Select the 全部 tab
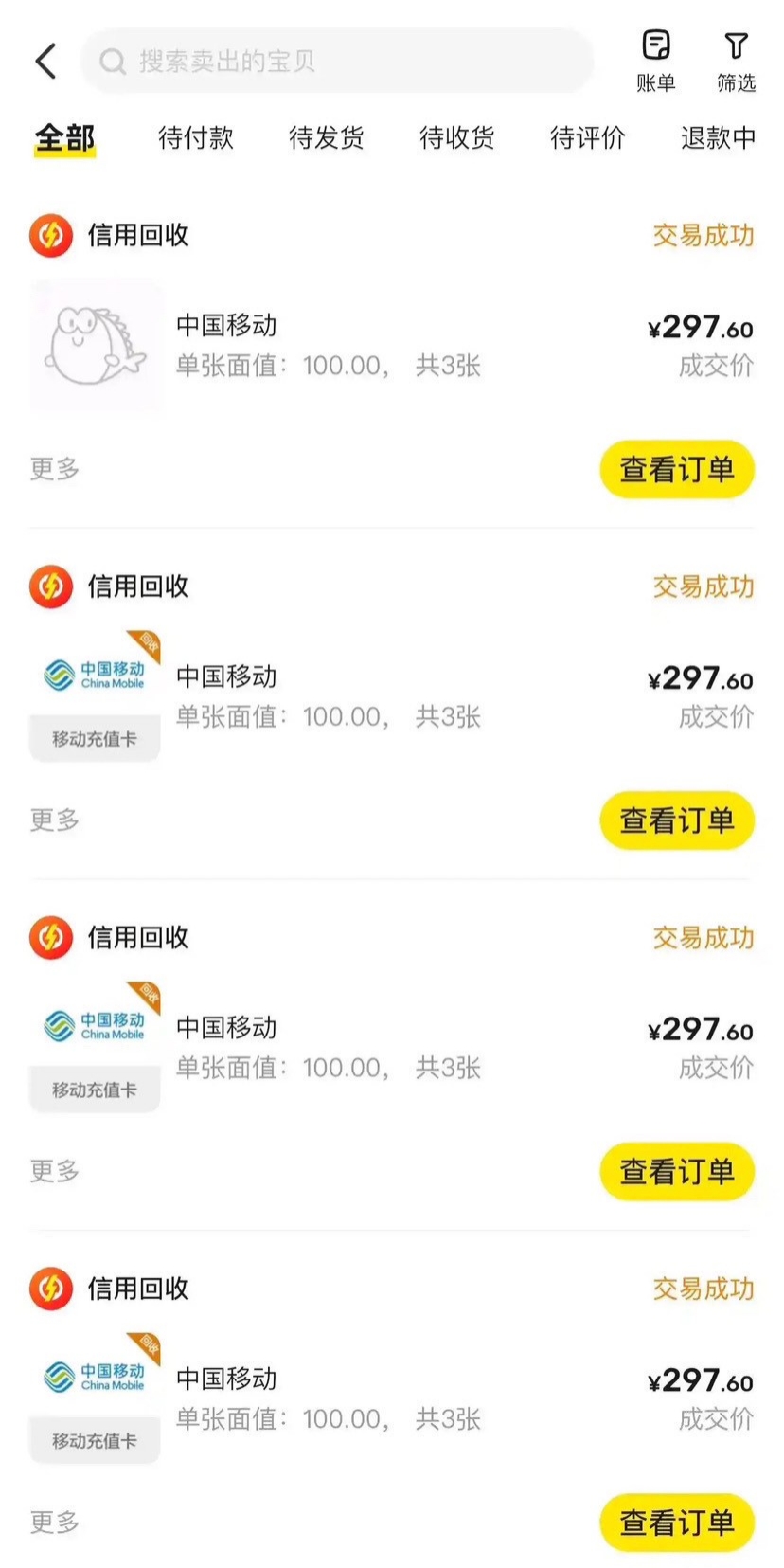This screenshot has height=1568, width=784. tap(64, 138)
